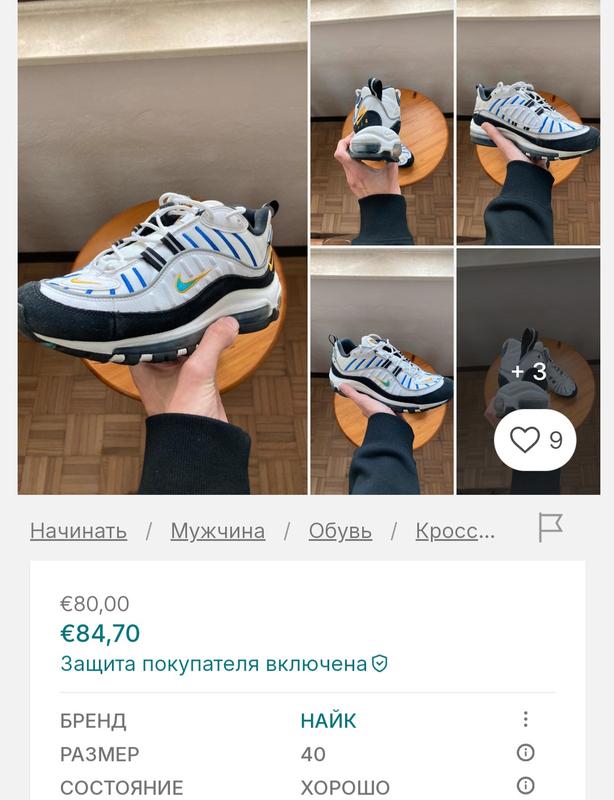The image size is (614, 800).
Task: Open the Обувь category breadcrumb
Action: coord(340,531)
